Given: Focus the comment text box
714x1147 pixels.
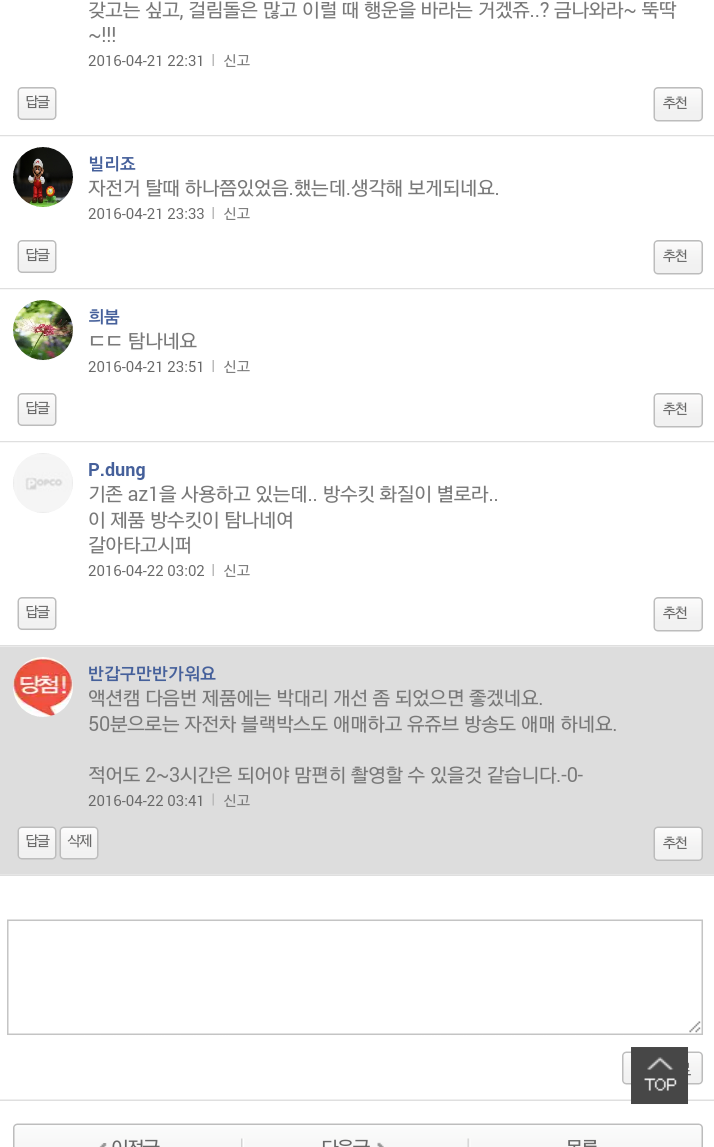Looking at the screenshot, I should (x=355, y=977).
